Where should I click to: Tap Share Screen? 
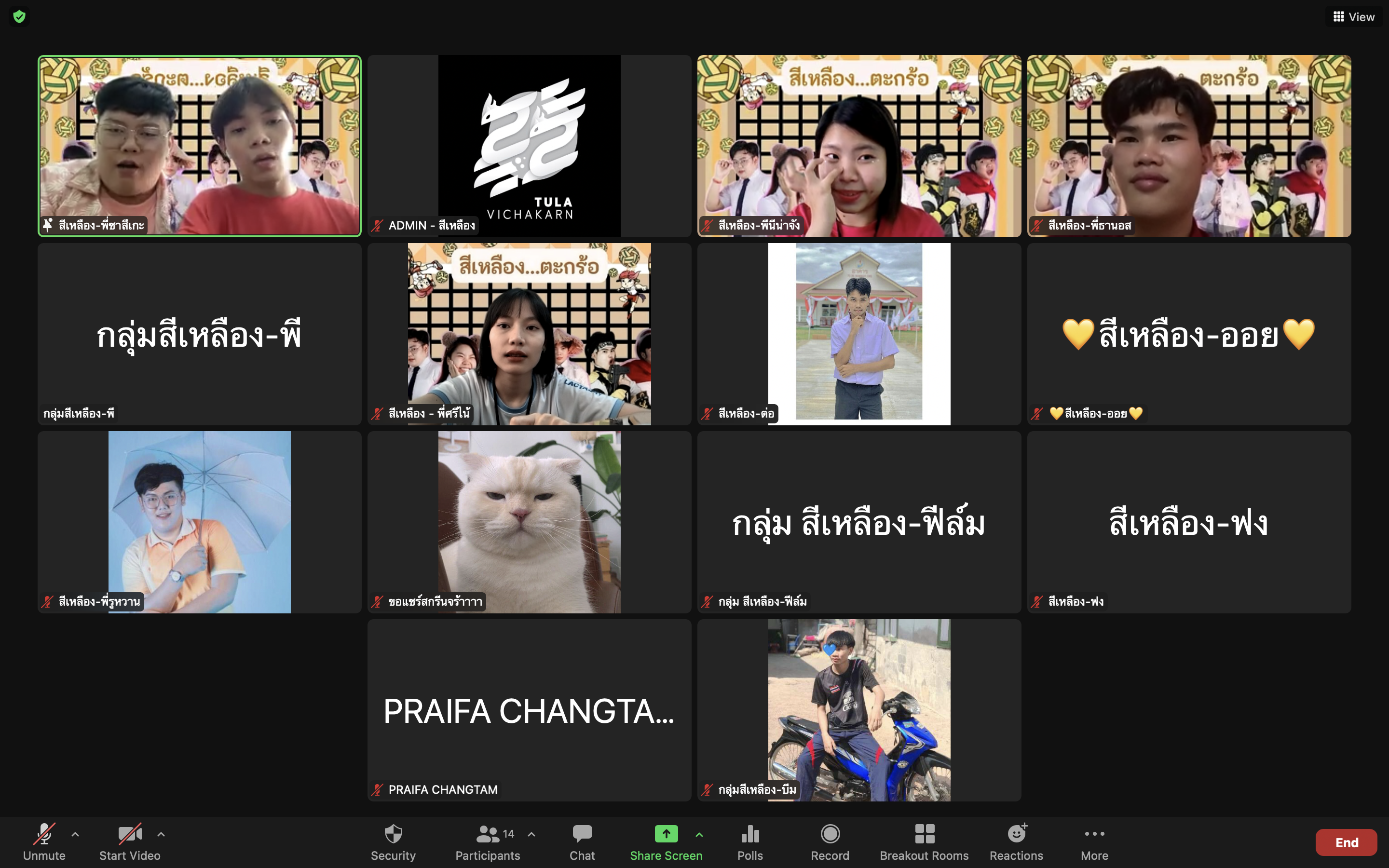coord(666,841)
